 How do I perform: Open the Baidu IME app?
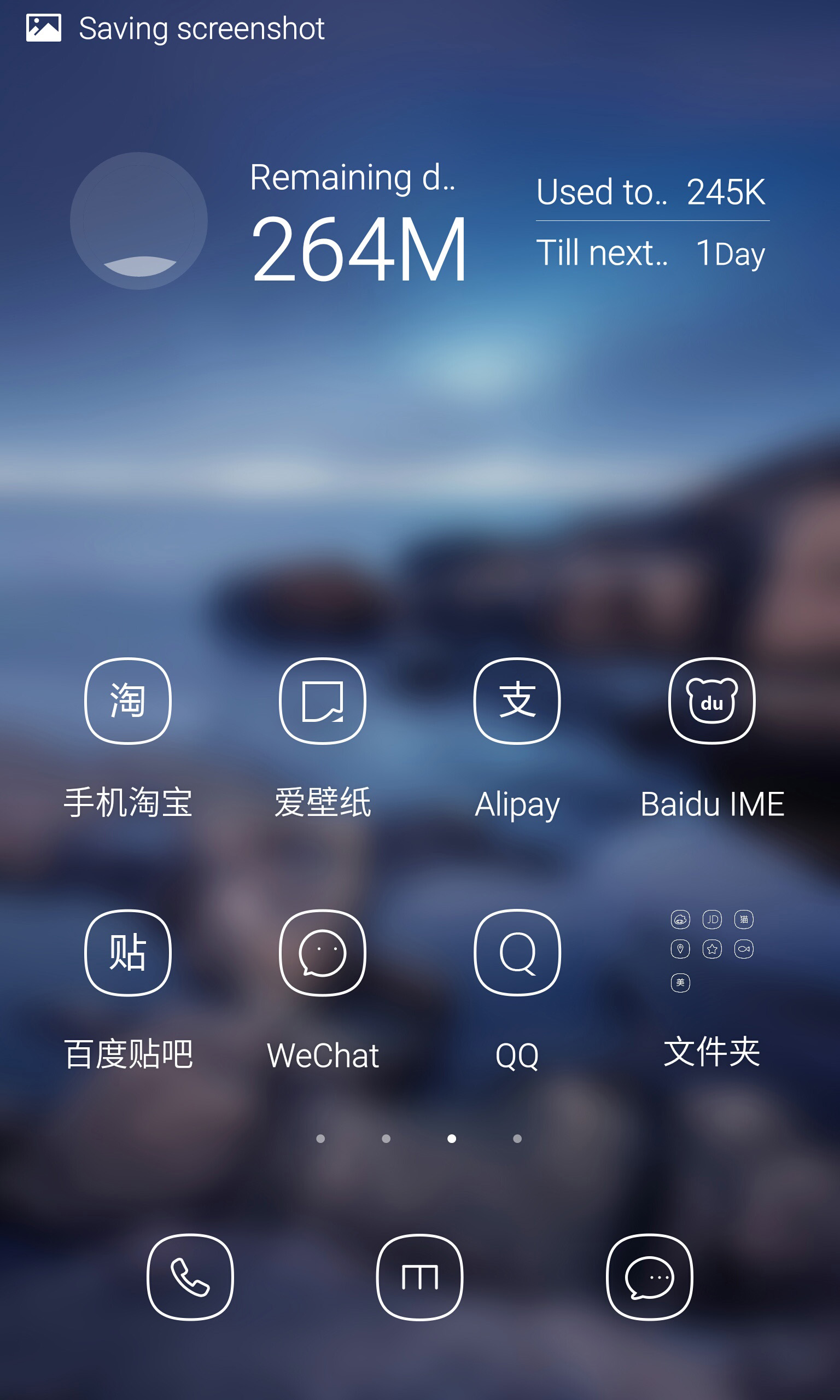[x=711, y=701]
